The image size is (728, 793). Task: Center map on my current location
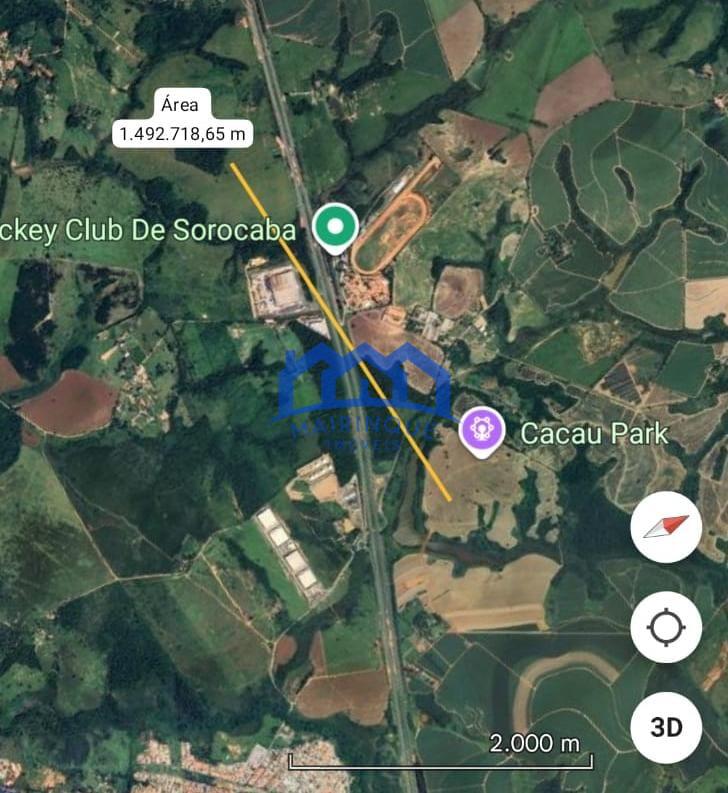pyautogui.click(x=666, y=628)
